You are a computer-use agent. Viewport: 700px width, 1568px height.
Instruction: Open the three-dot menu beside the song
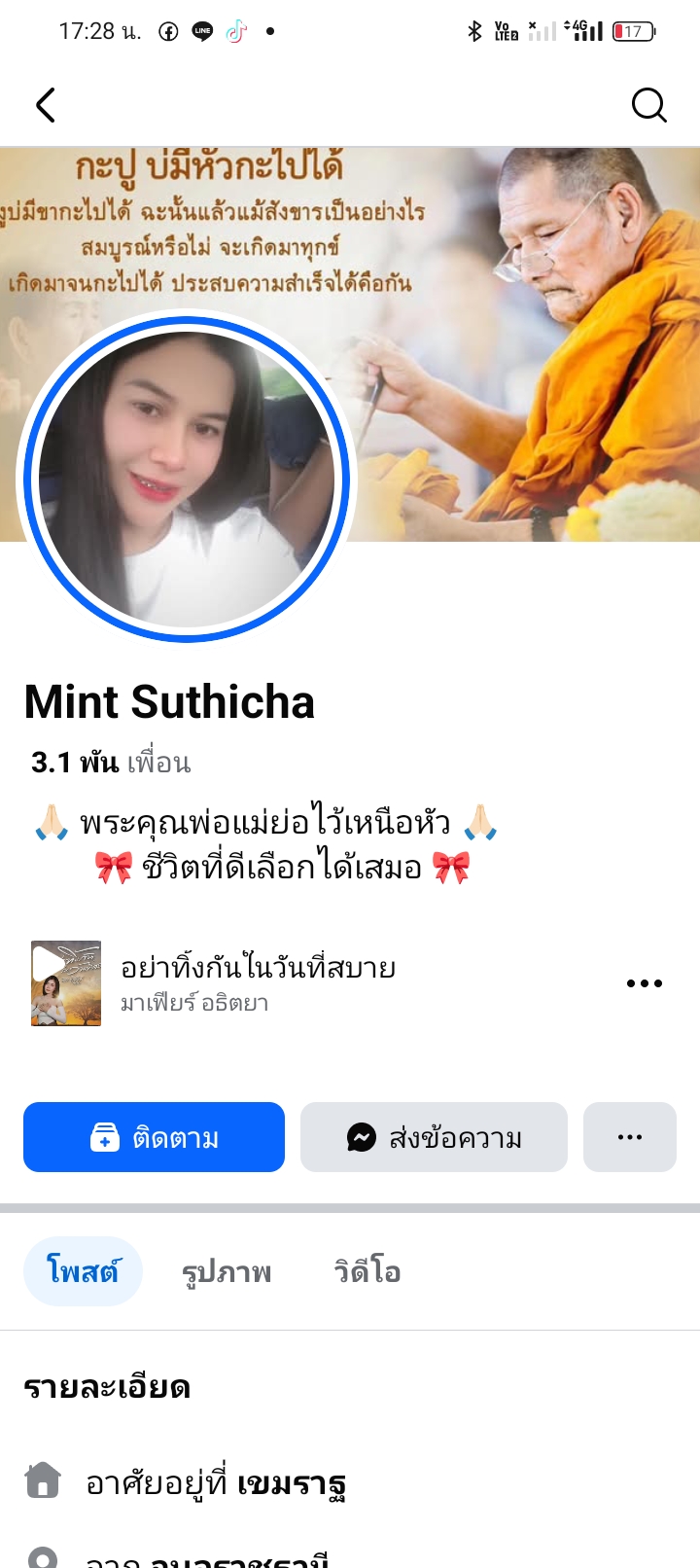(644, 983)
